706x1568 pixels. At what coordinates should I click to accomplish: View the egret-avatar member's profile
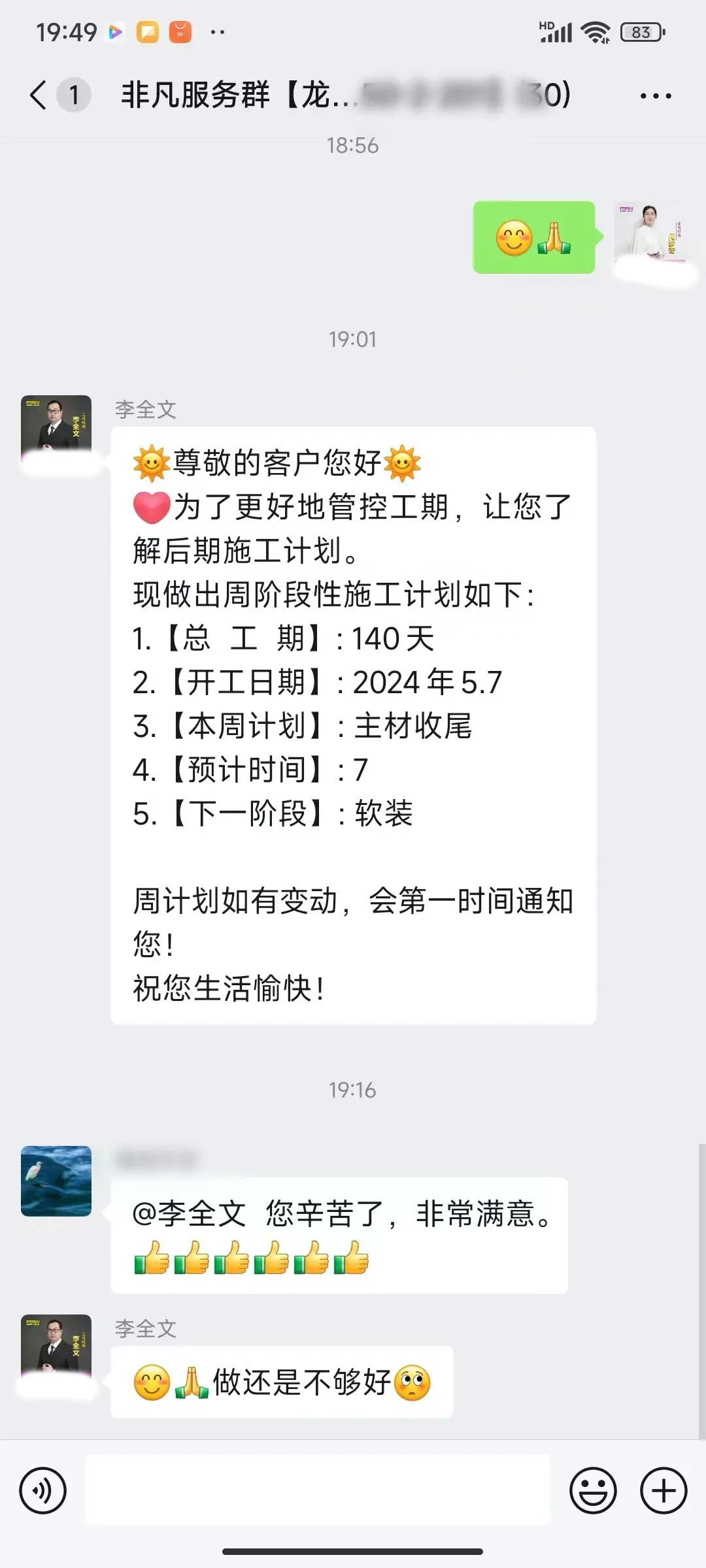coord(56,1181)
